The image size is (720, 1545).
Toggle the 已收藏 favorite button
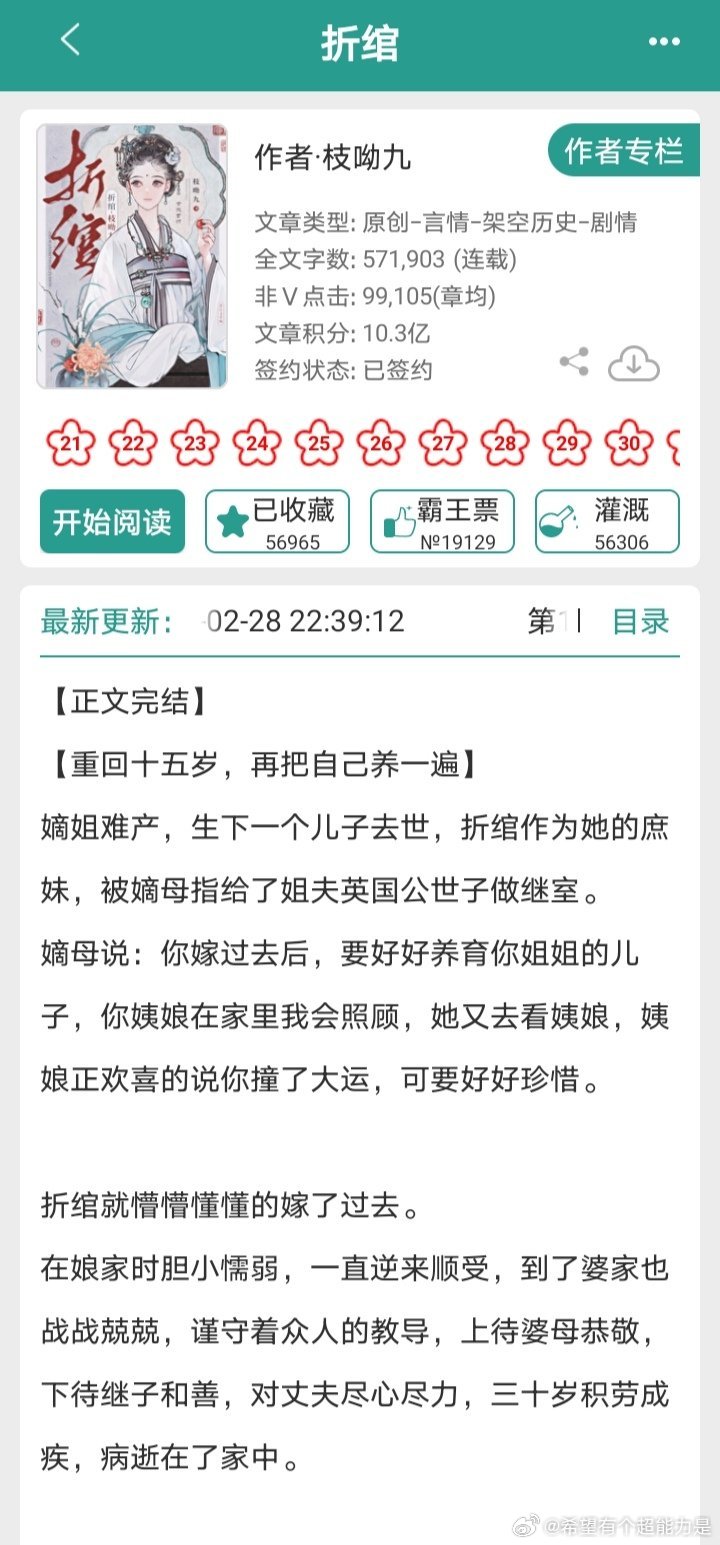coord(277,521)
